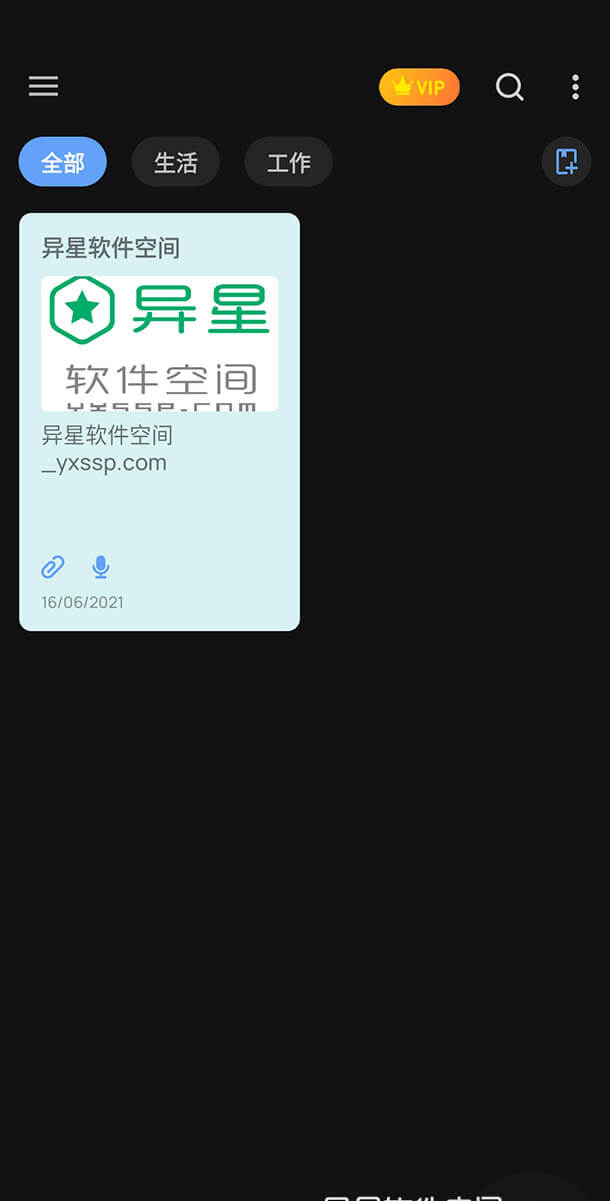Tap the VIP crown badge
Screen dimensions: 610x1201
[x=419, y=87]
